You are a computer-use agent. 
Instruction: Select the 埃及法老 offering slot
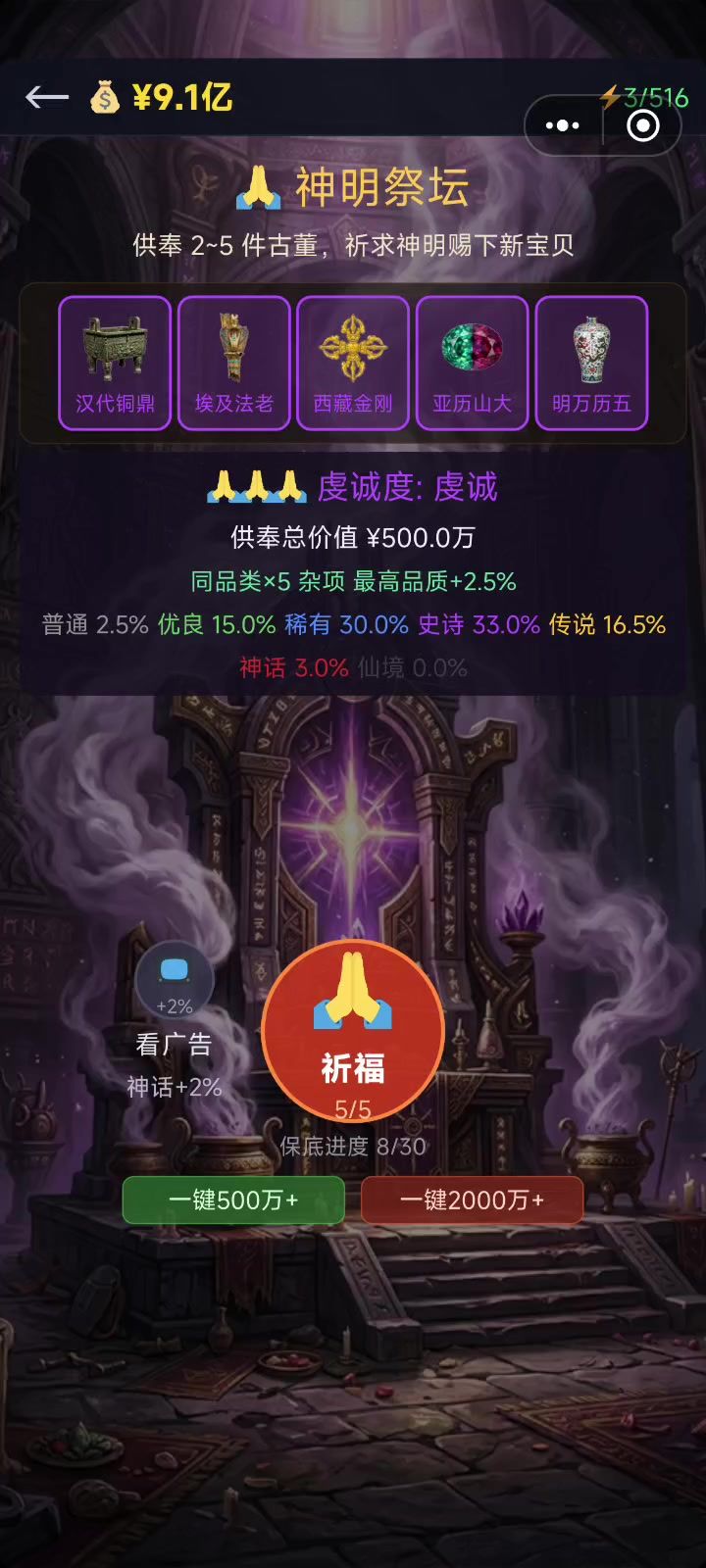click(x=233, y=364)
